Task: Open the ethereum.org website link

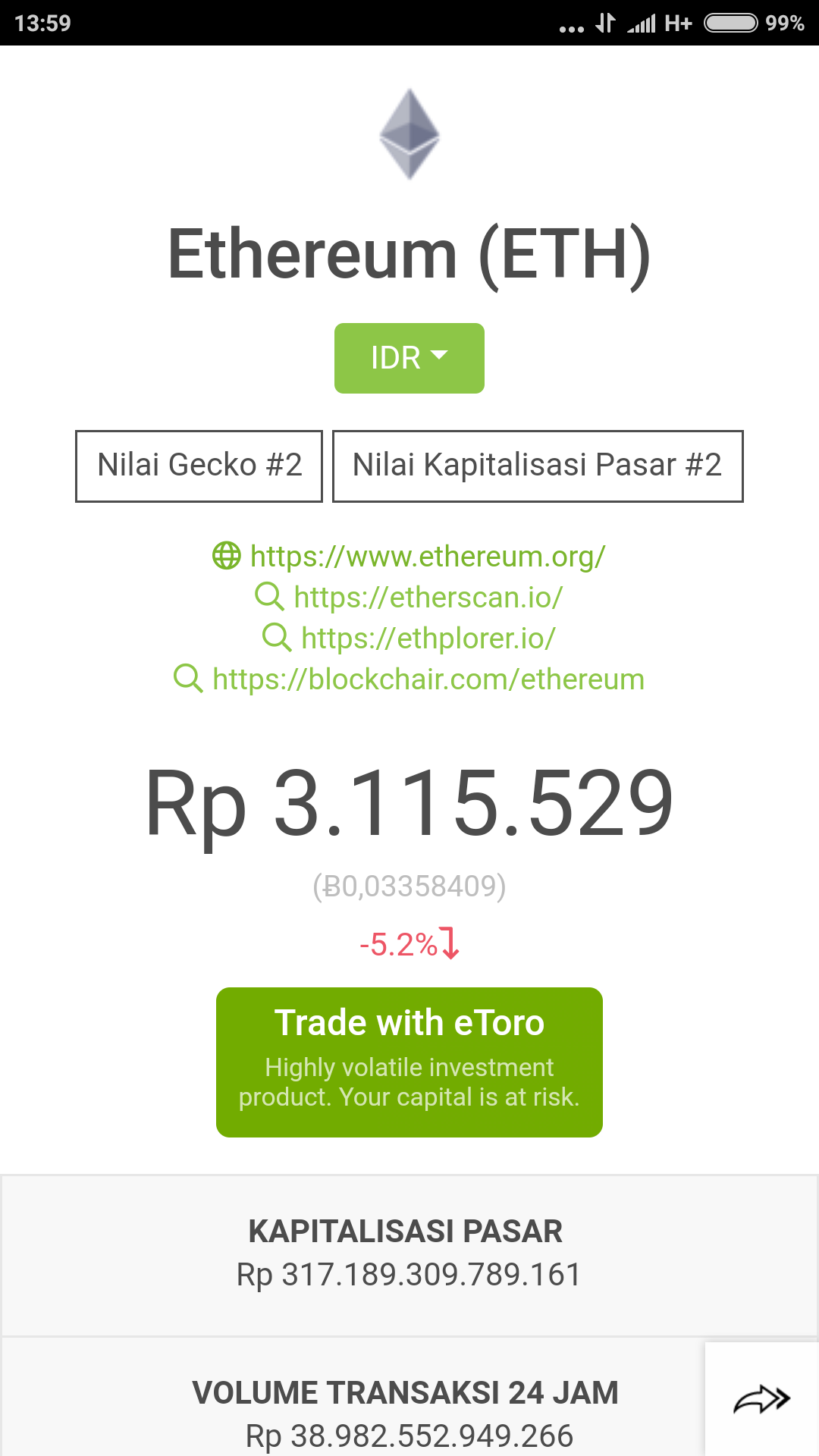Action: (x=427, y=557)
